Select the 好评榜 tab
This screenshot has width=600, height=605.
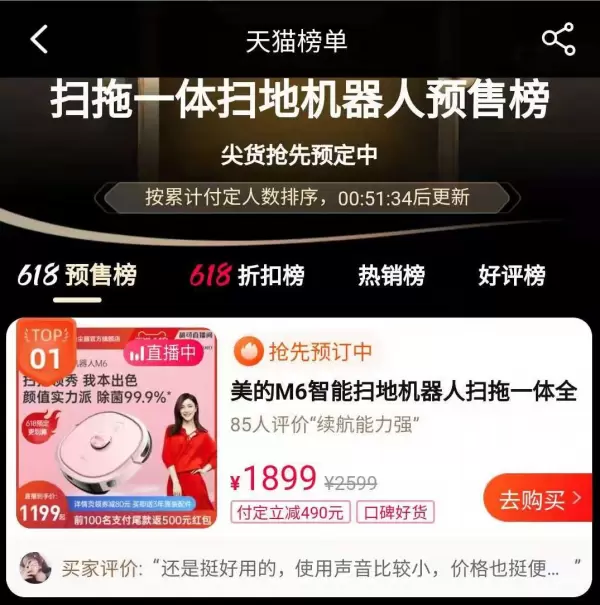click(x=511, y=275)
